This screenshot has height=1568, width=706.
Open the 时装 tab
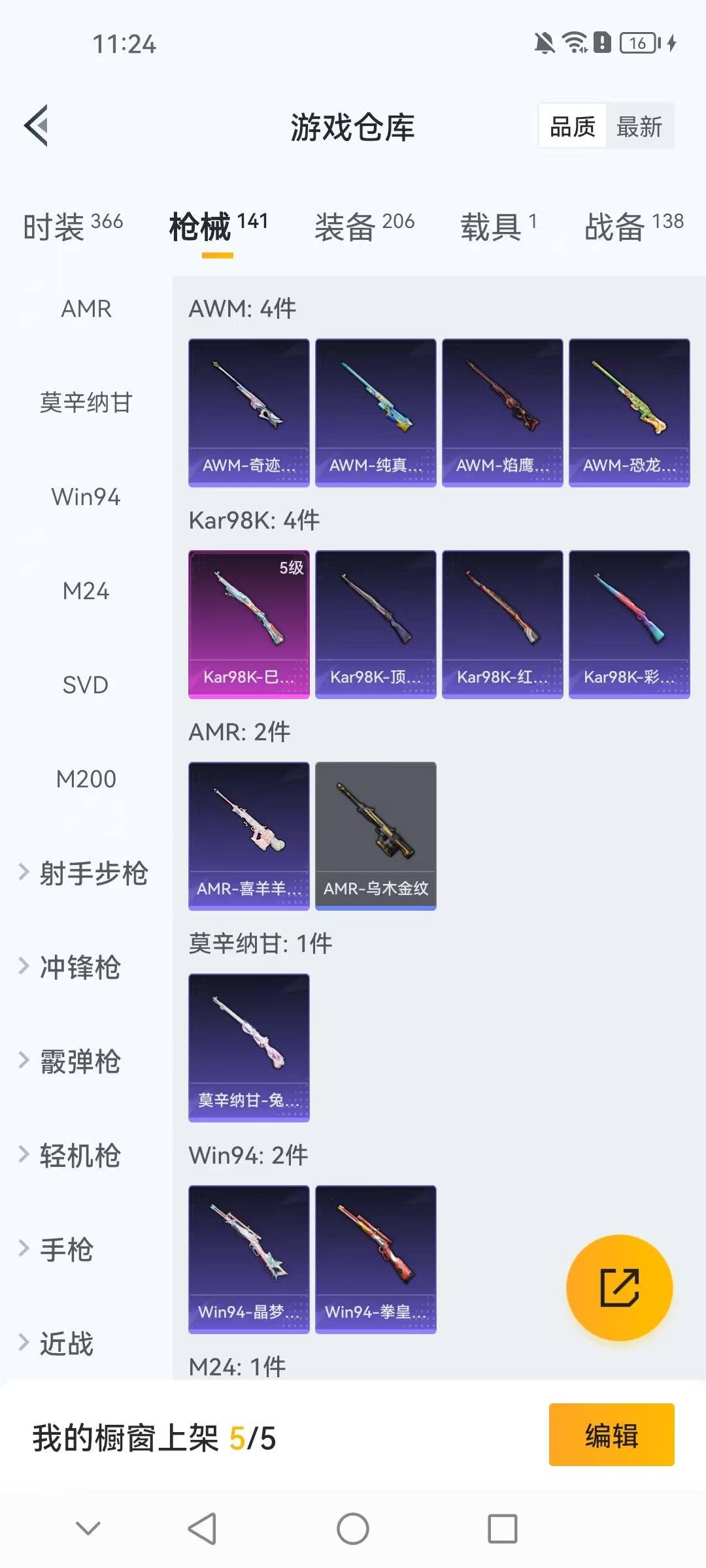[56, 225]
